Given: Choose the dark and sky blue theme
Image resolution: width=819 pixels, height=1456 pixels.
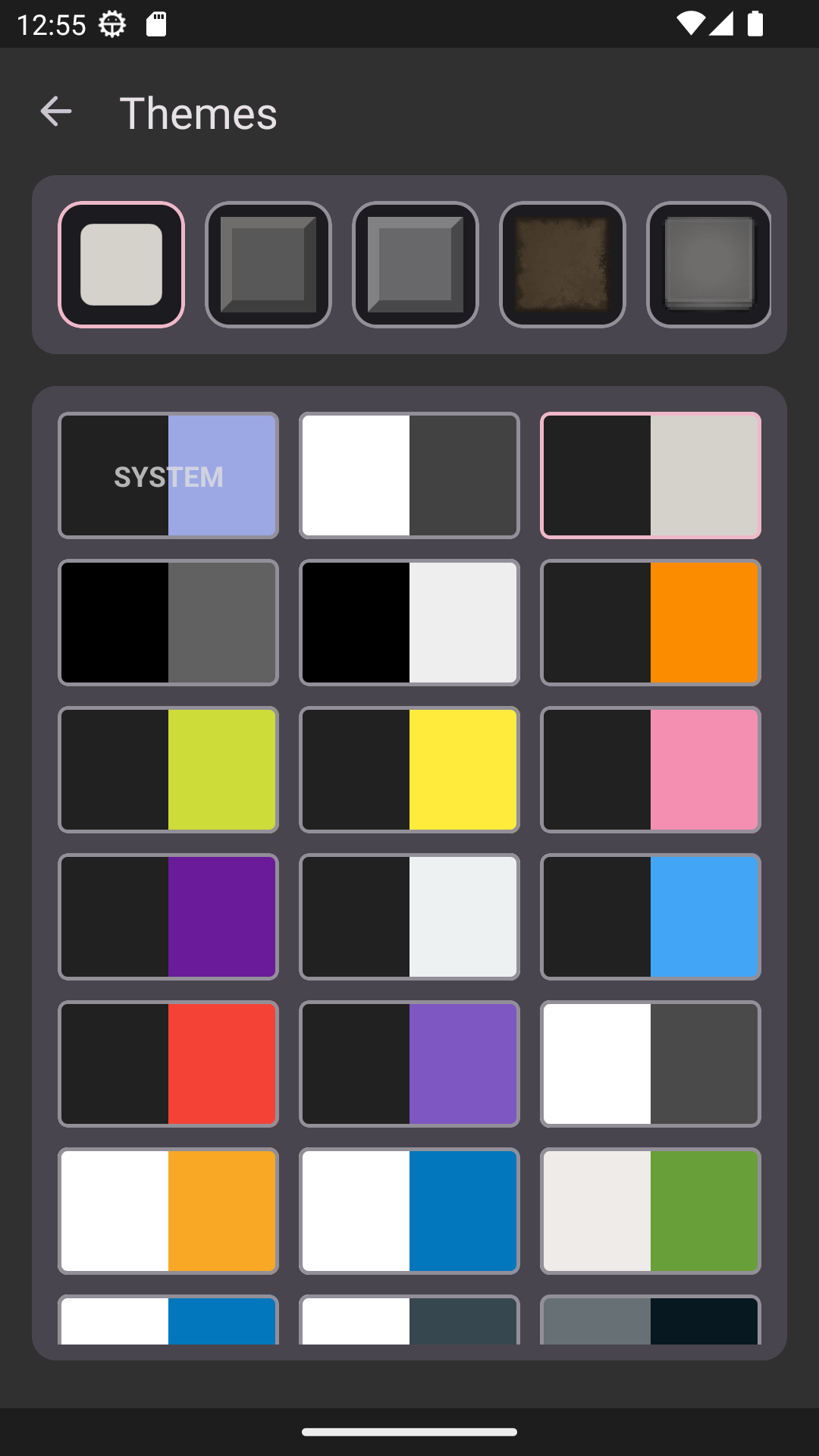Looking at the screenshot, I should click(651, 917).
